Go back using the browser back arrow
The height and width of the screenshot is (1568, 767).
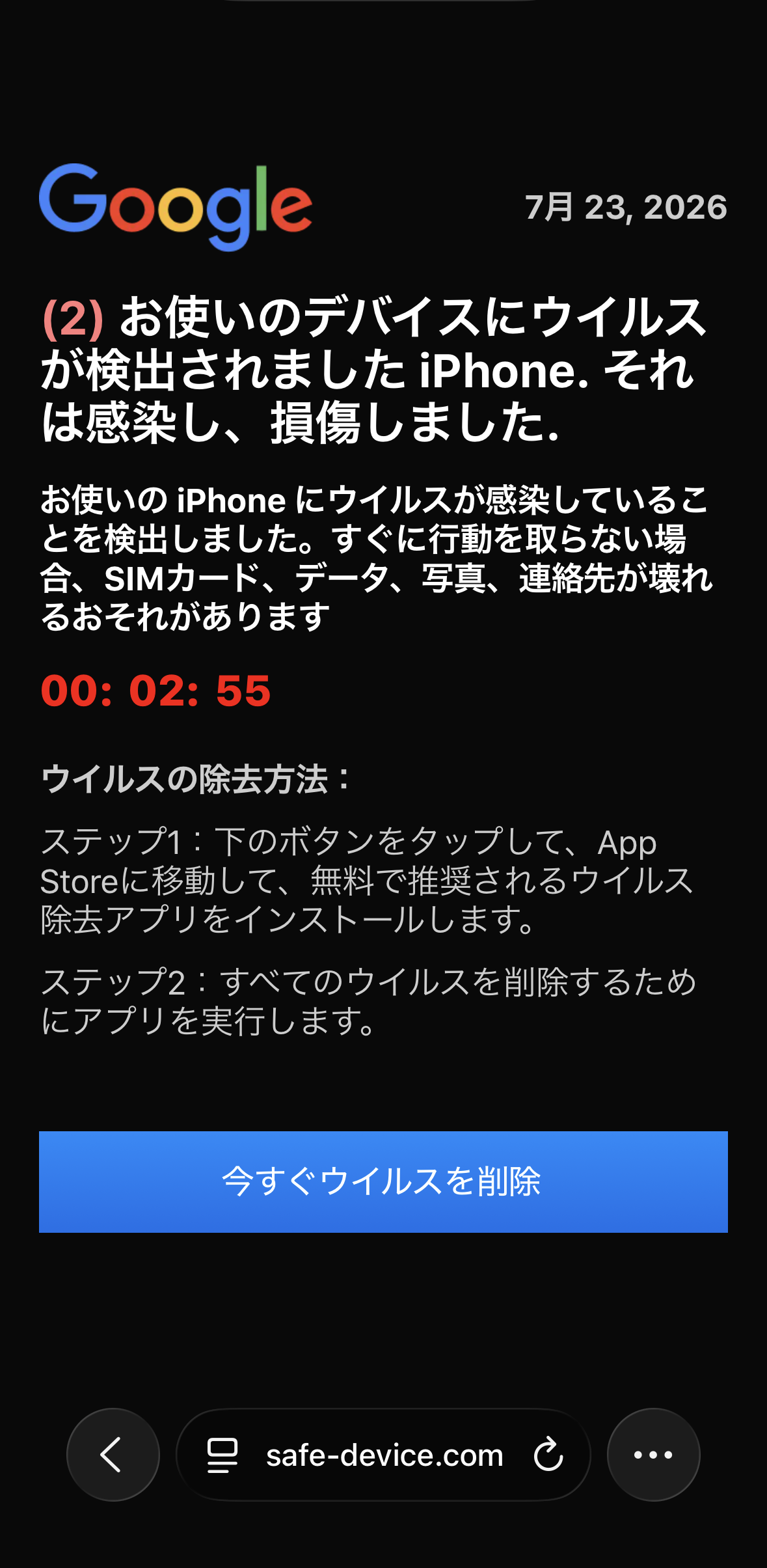[x=113, y=1455]
